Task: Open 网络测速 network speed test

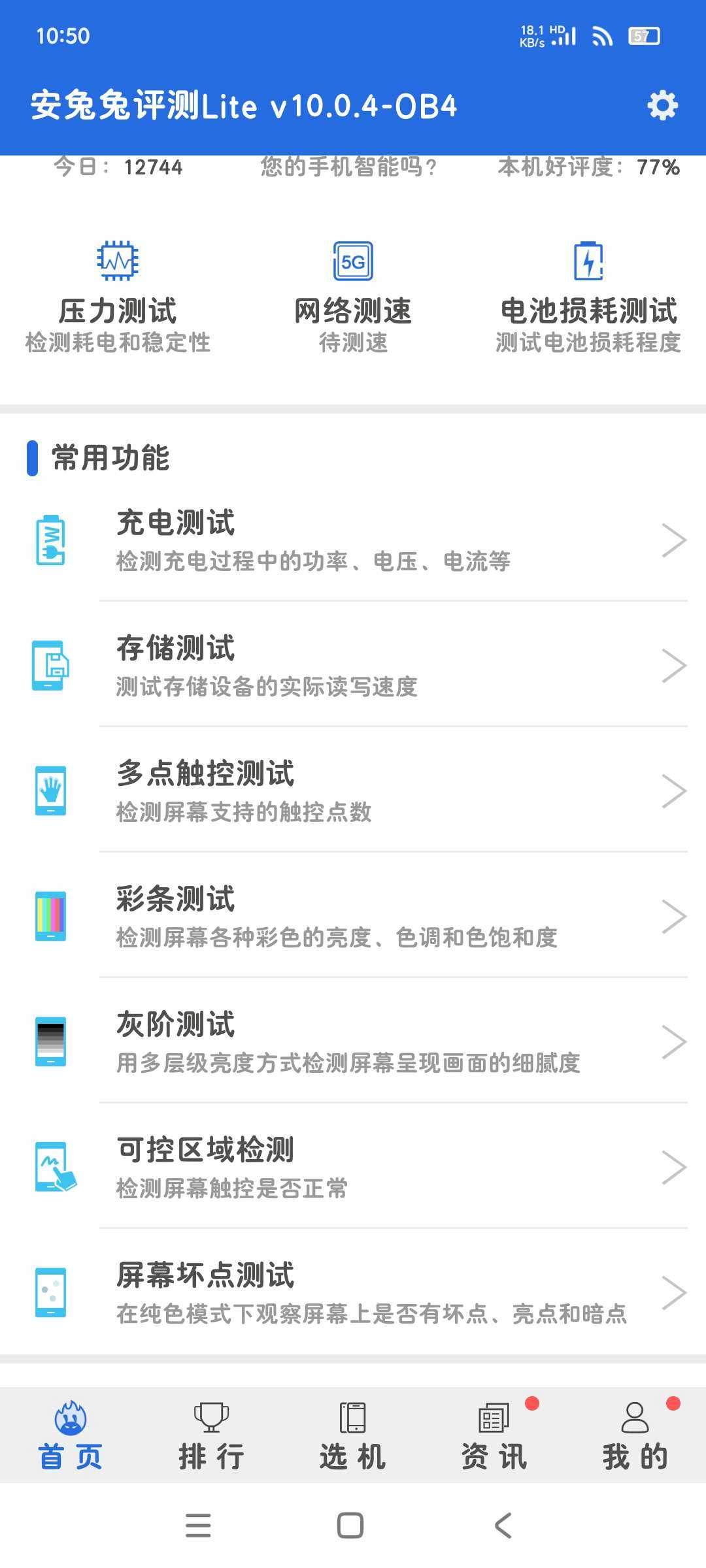Action: pos(353,297)
